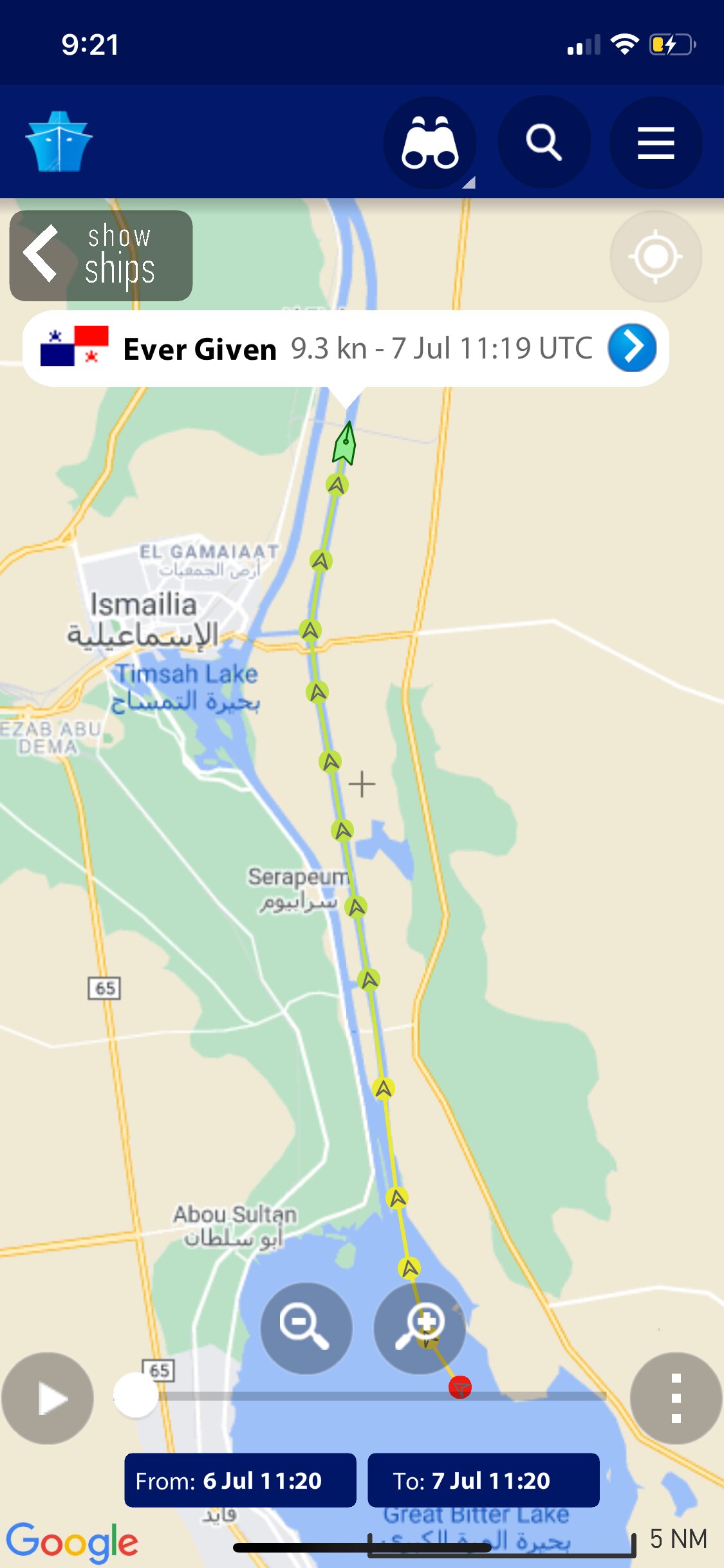Play the track animation
This screenshot has height=1568, width=724.
[x=48, y=1399]
